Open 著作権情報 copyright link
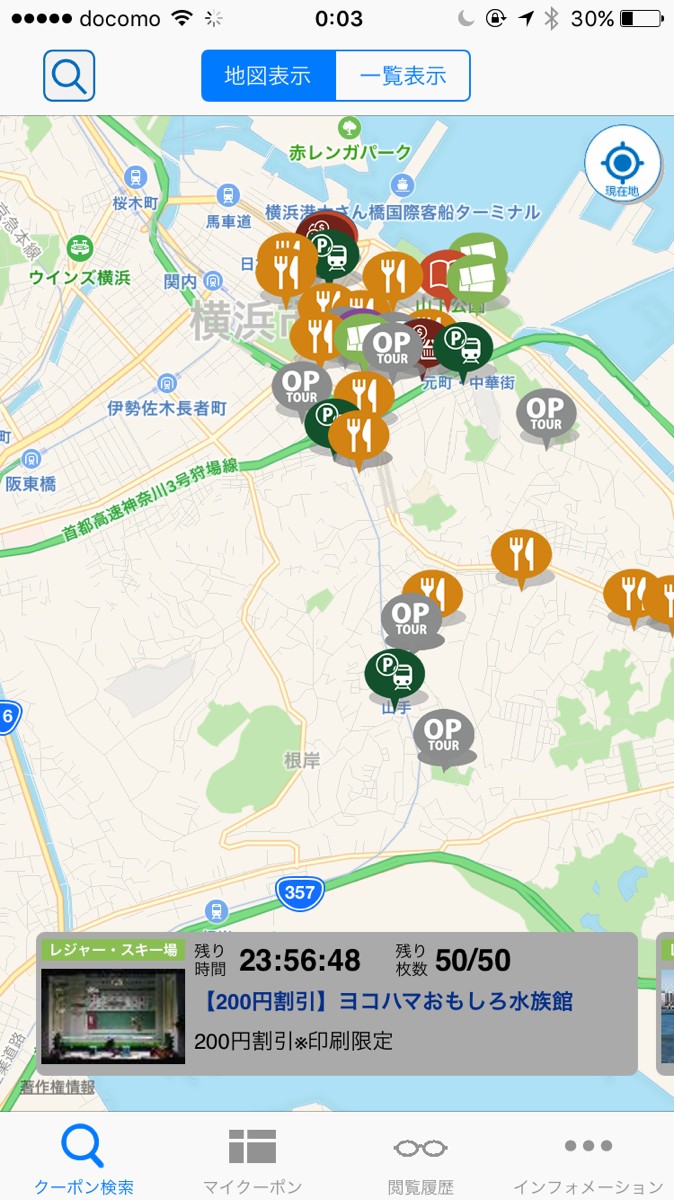Image resolution: width=674 pixels, height=1200 pixels. coord(58,1086)
